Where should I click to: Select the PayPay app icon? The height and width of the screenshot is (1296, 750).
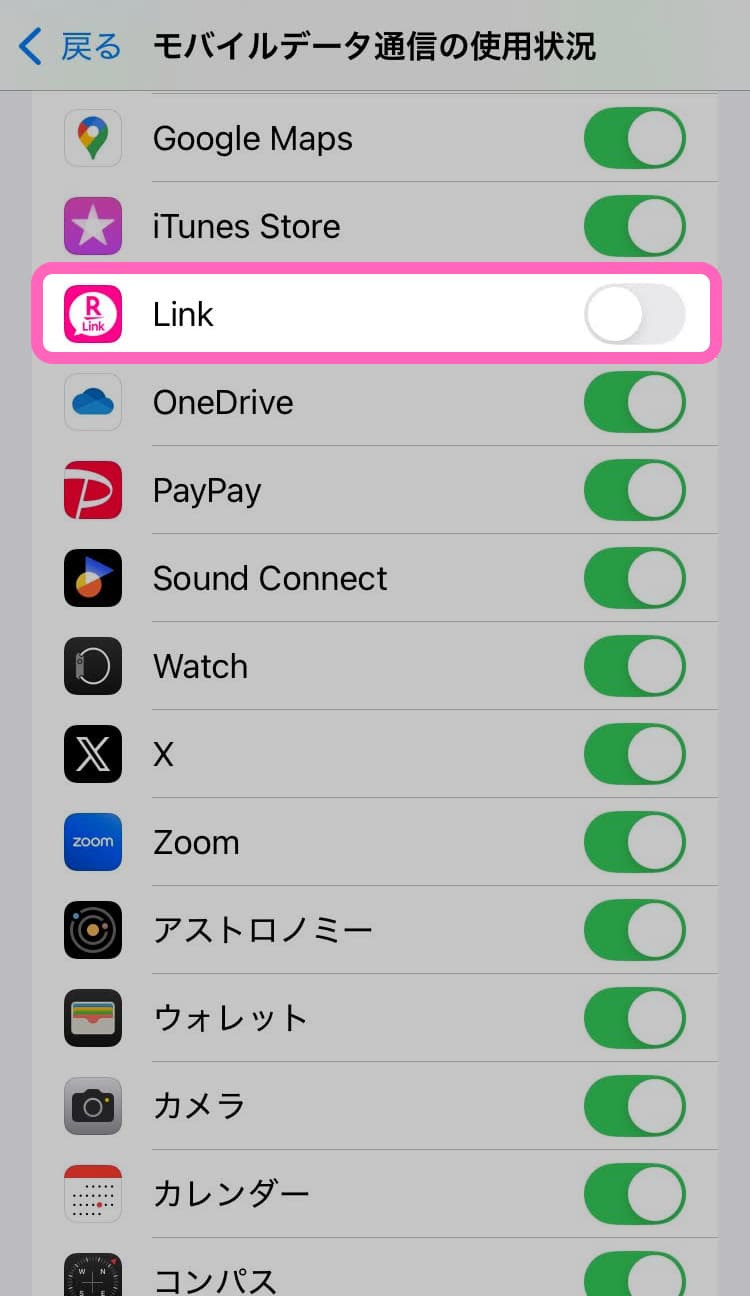point(92,490)
